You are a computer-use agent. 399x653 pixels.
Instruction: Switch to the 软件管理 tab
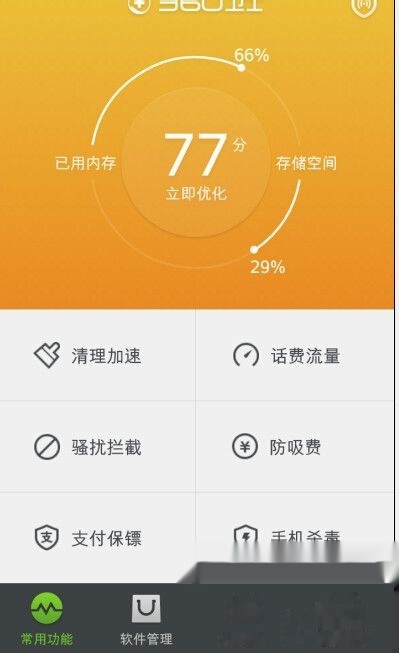(x=146, y=620)
